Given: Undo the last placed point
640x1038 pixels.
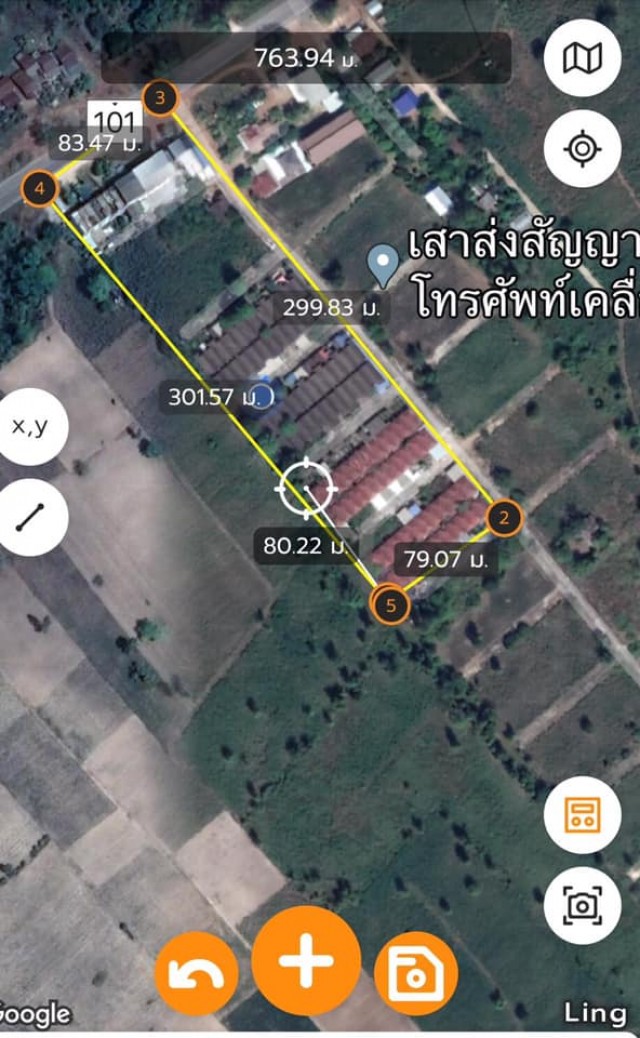Looking at the screenshot, I should pos(196,972).
